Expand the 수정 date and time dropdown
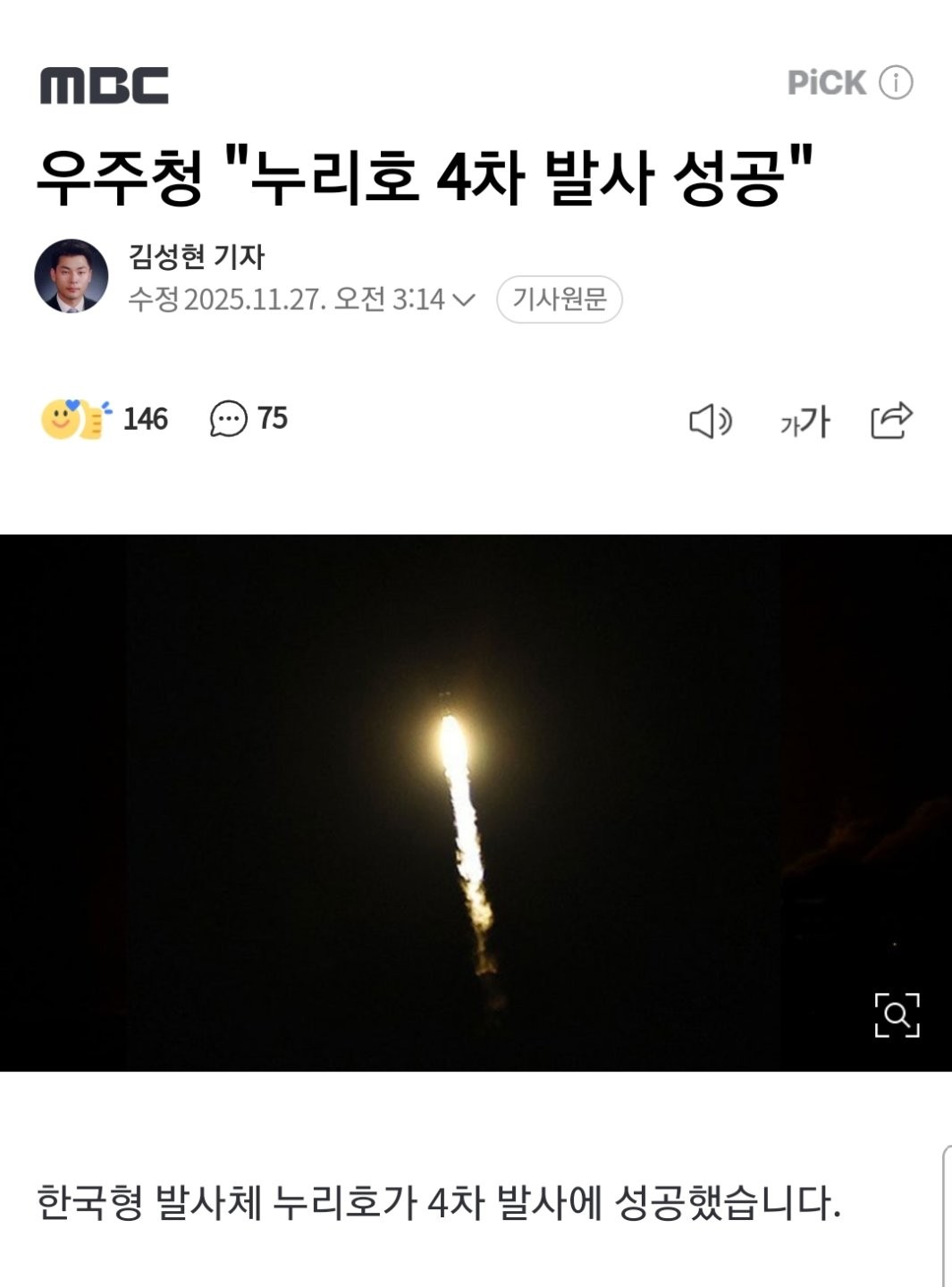Image resolution: width=952 pixels, height=1287 pixels. click(463, 299)
